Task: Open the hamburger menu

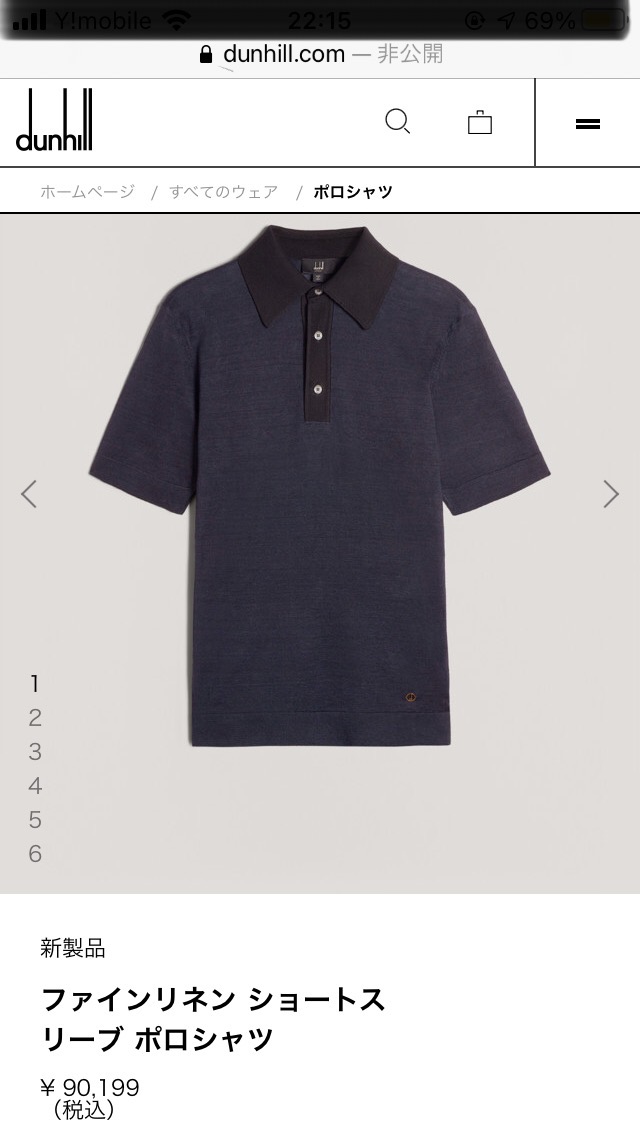Action: coord(588,123)
